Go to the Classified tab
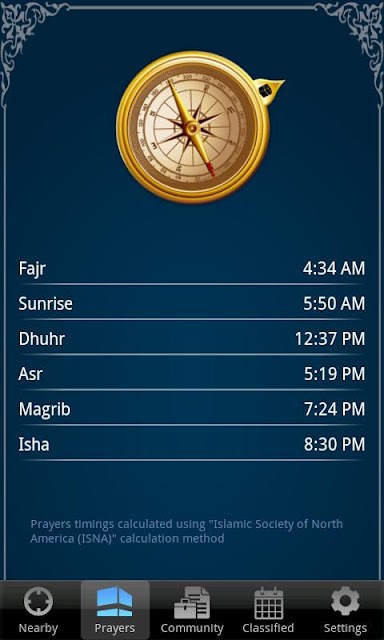 tap(268, 610)
